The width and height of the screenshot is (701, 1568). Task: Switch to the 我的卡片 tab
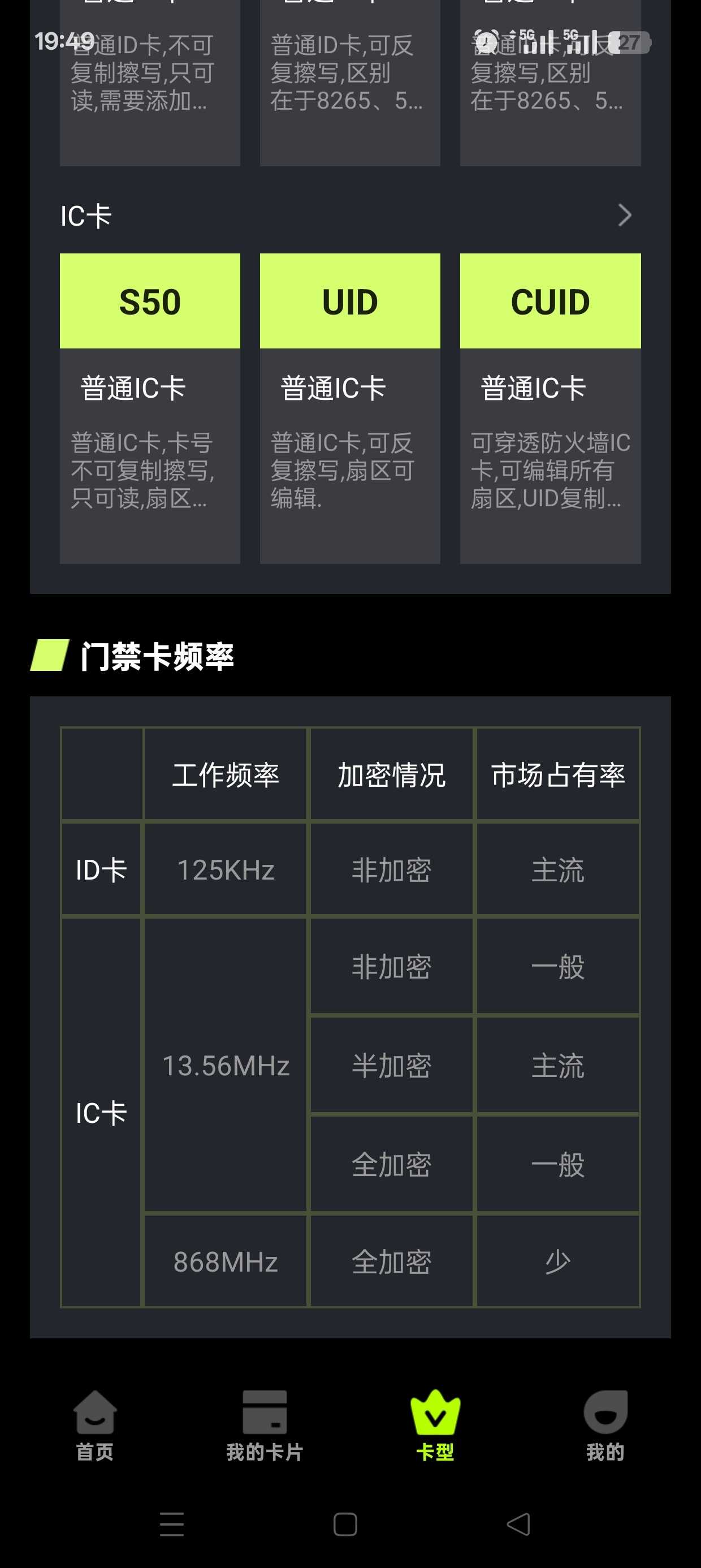265,1425
